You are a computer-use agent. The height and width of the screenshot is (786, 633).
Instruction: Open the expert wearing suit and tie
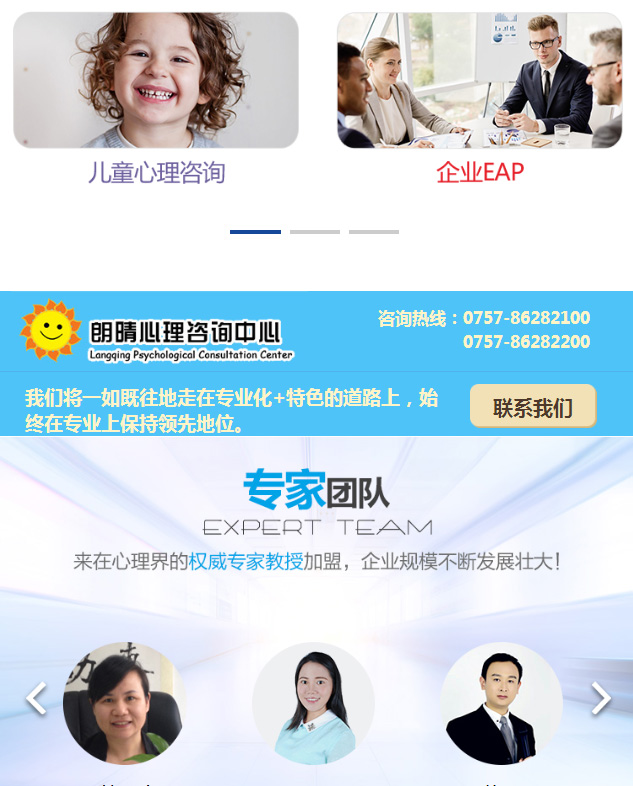pyautogui.click(x=502, y=704)
